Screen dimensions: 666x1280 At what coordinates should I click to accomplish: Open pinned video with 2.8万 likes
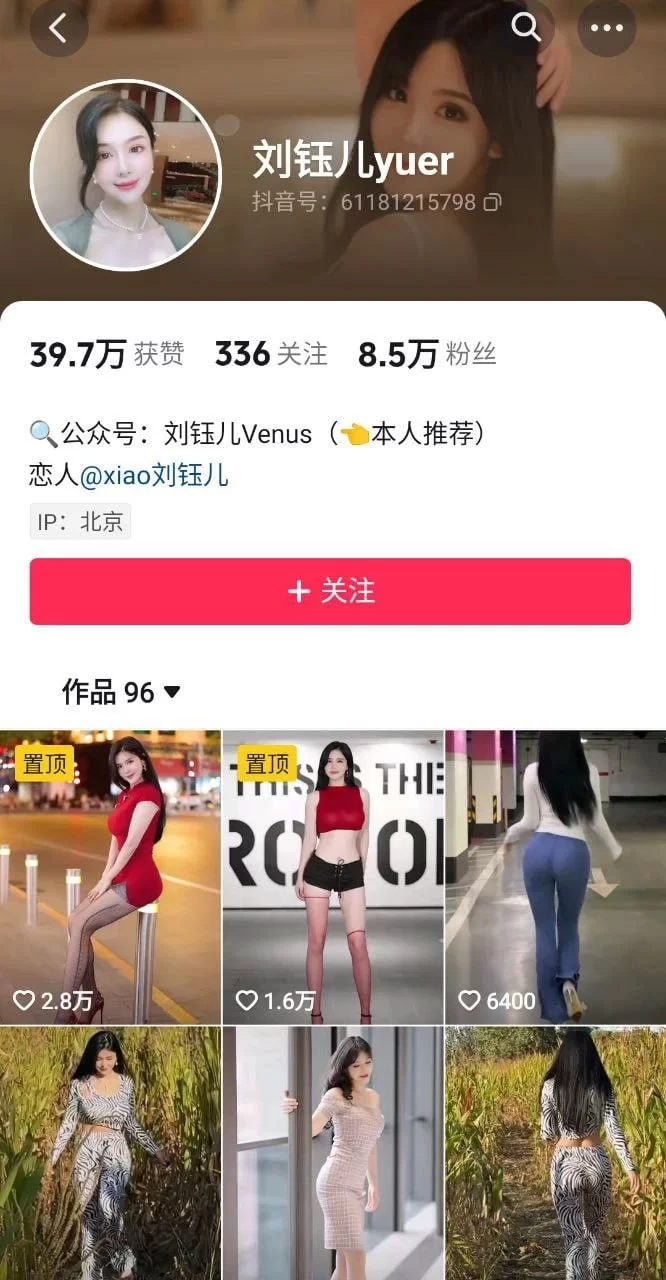[x=110, y=877]
